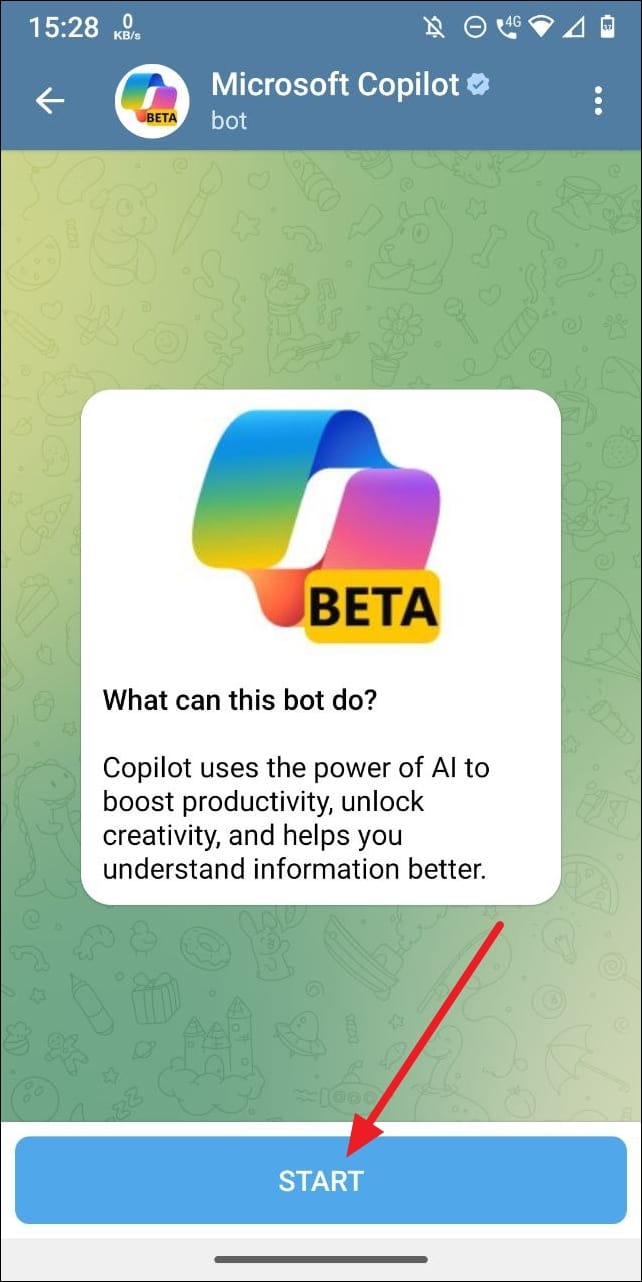The height and width of the screenshot is (1282, 642).
Task: Open the three-dot overflow menu
Action: 598,100
